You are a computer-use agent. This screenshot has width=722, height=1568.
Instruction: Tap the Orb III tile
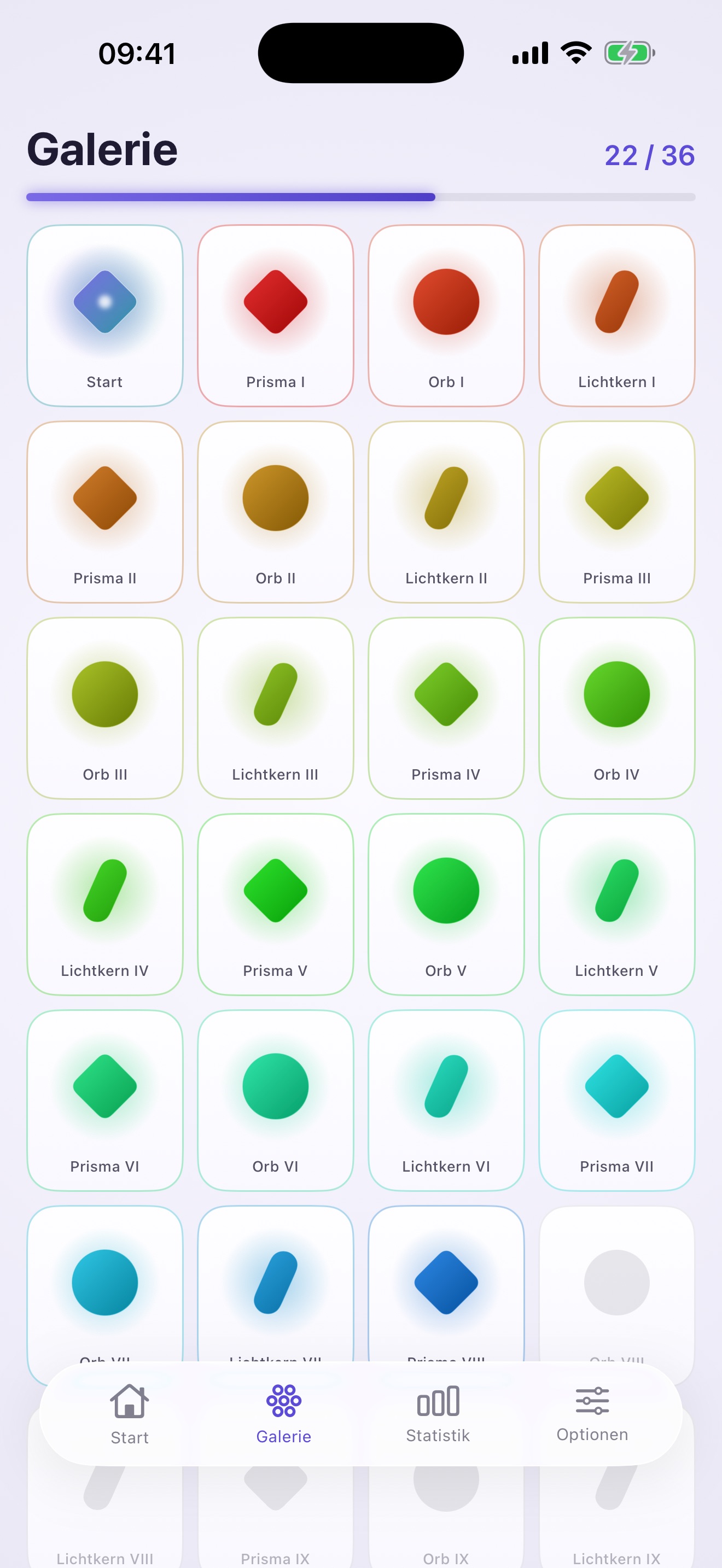pos(104,708)
